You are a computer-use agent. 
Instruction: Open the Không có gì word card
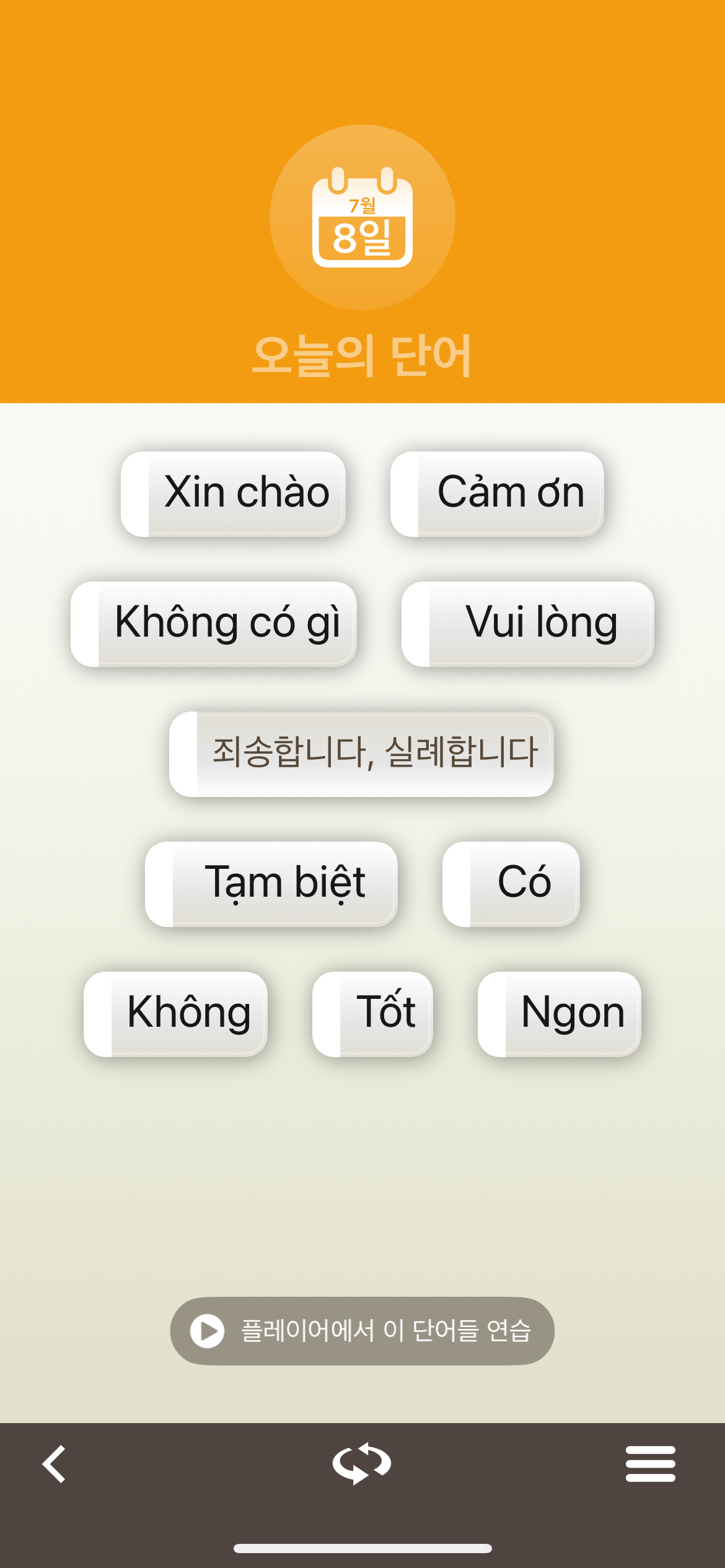pyautogui.click(x=214, y=624)
